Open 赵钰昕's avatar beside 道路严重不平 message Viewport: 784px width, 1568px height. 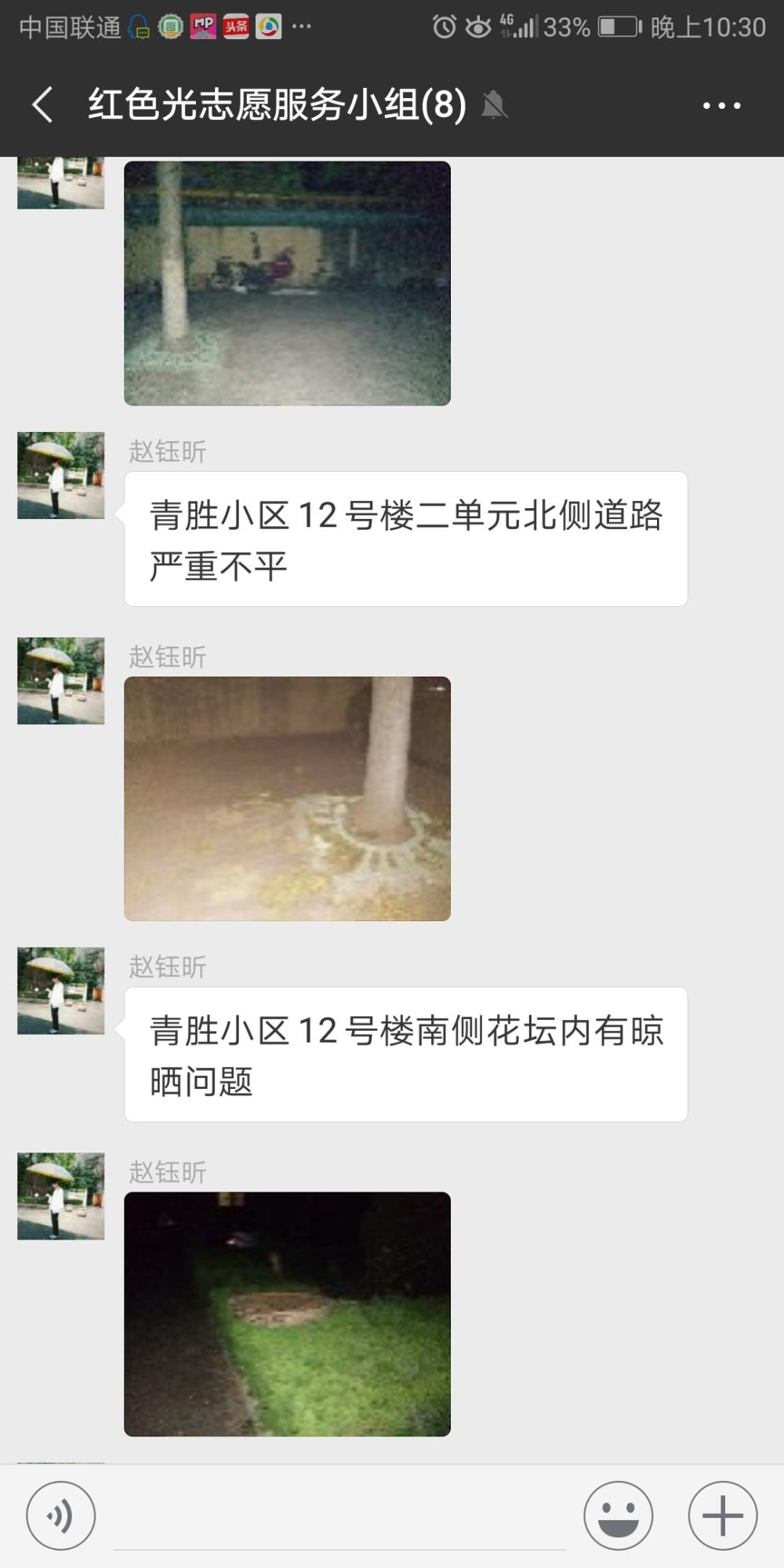tap(61, 475)
